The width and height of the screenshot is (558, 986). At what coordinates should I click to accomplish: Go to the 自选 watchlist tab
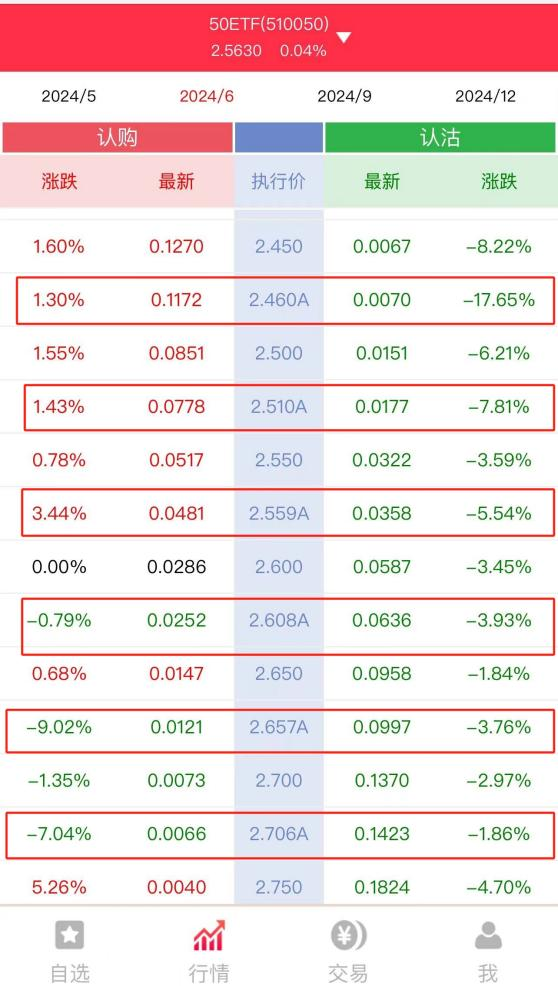[x=70, y=950]
